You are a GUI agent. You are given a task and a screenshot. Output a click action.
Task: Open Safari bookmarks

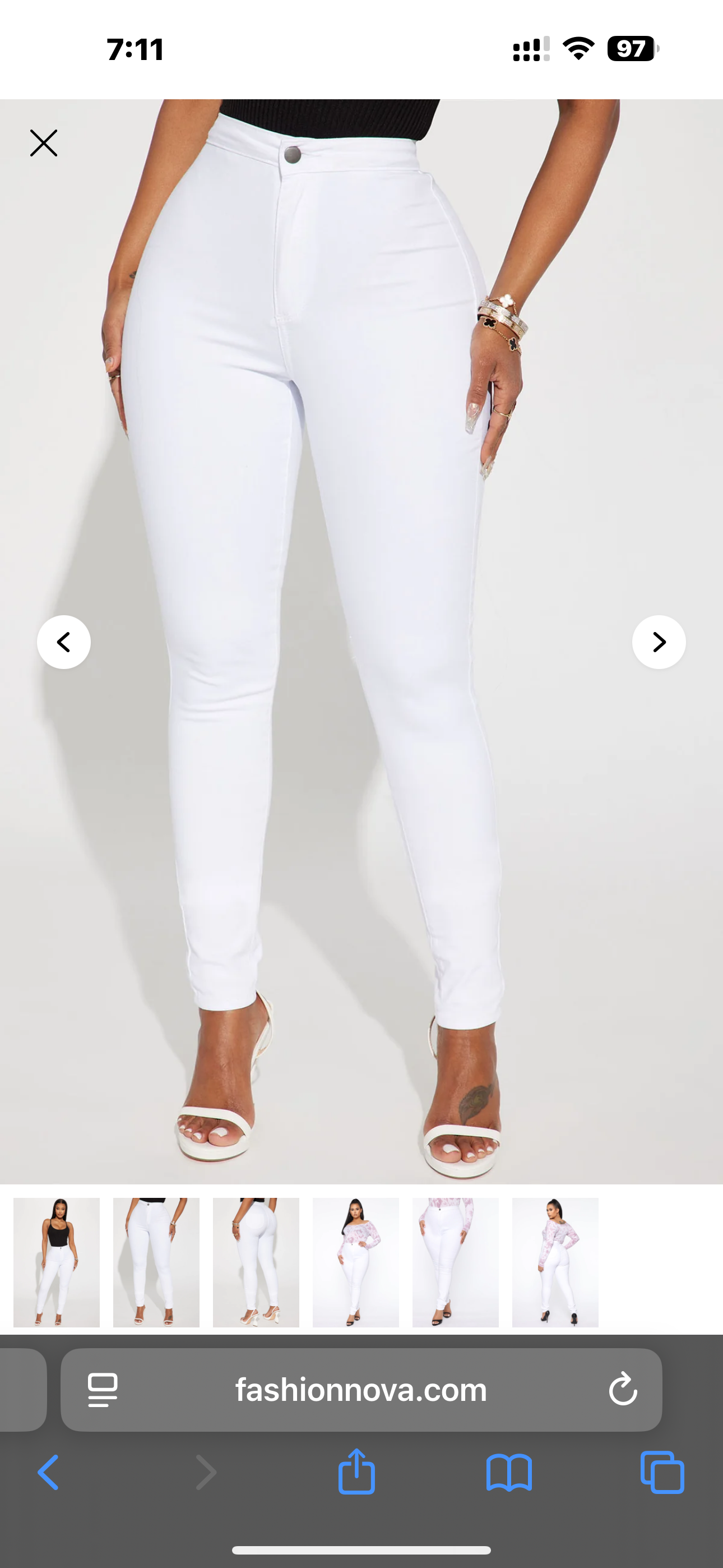pos(509,1473)
